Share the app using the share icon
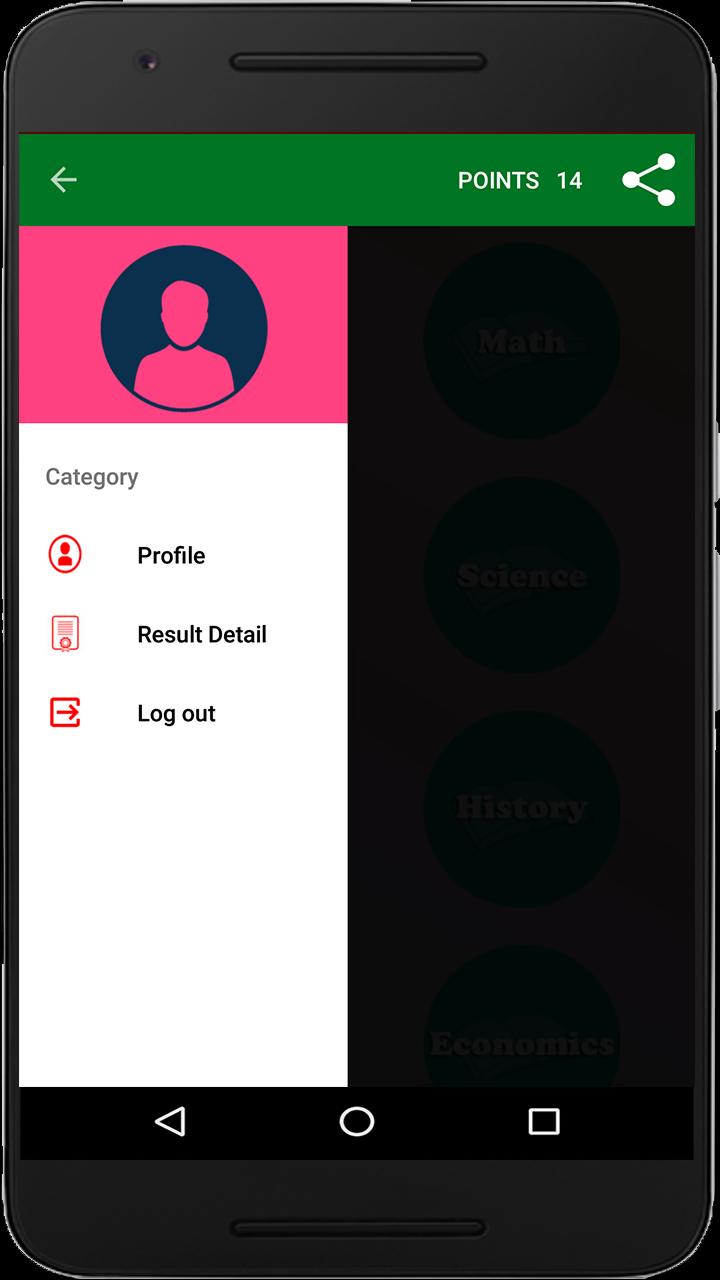Viewport: 720px width, 1280px height. click(x=649, y=180)
